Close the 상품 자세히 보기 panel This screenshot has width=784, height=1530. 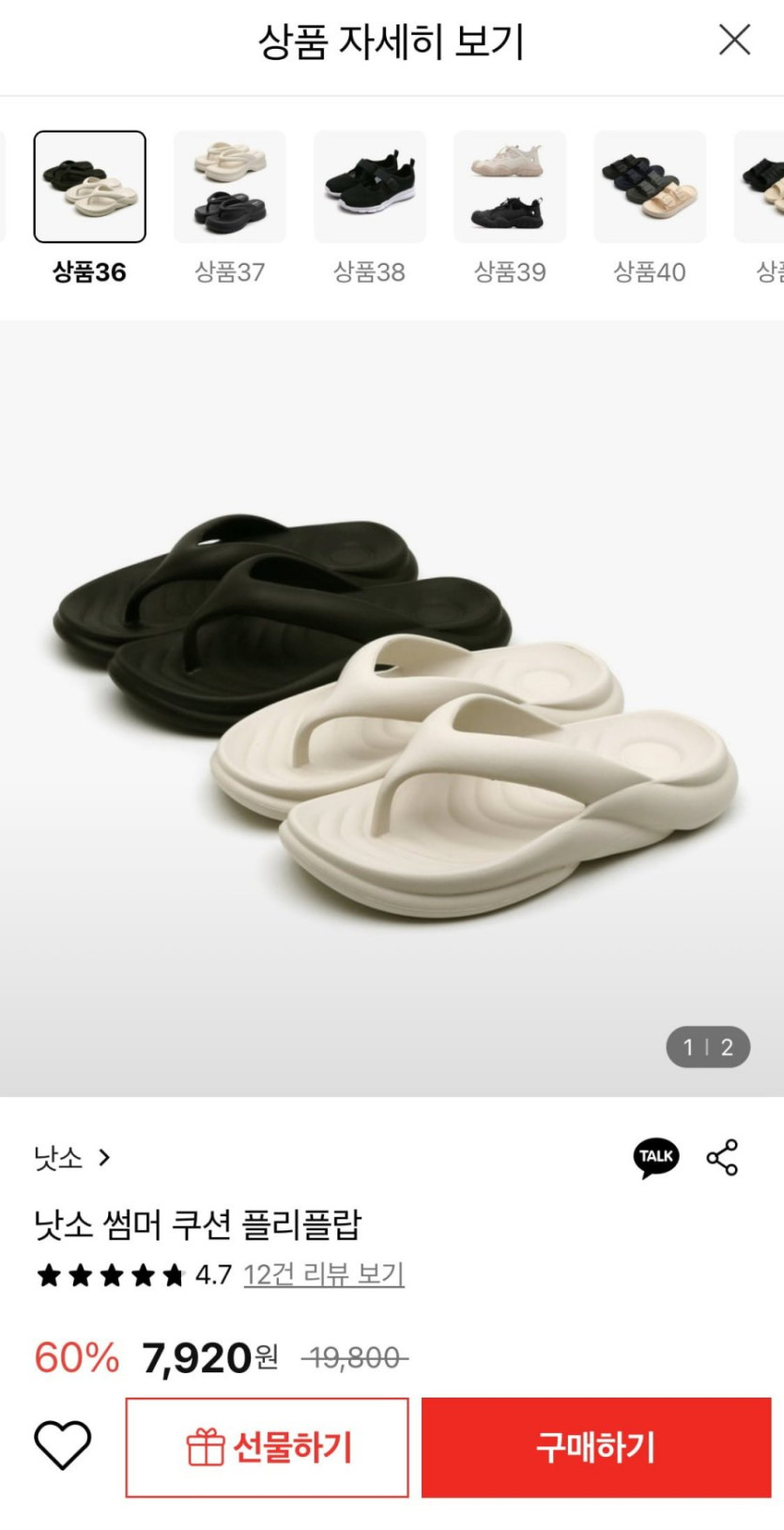(734, 39)
